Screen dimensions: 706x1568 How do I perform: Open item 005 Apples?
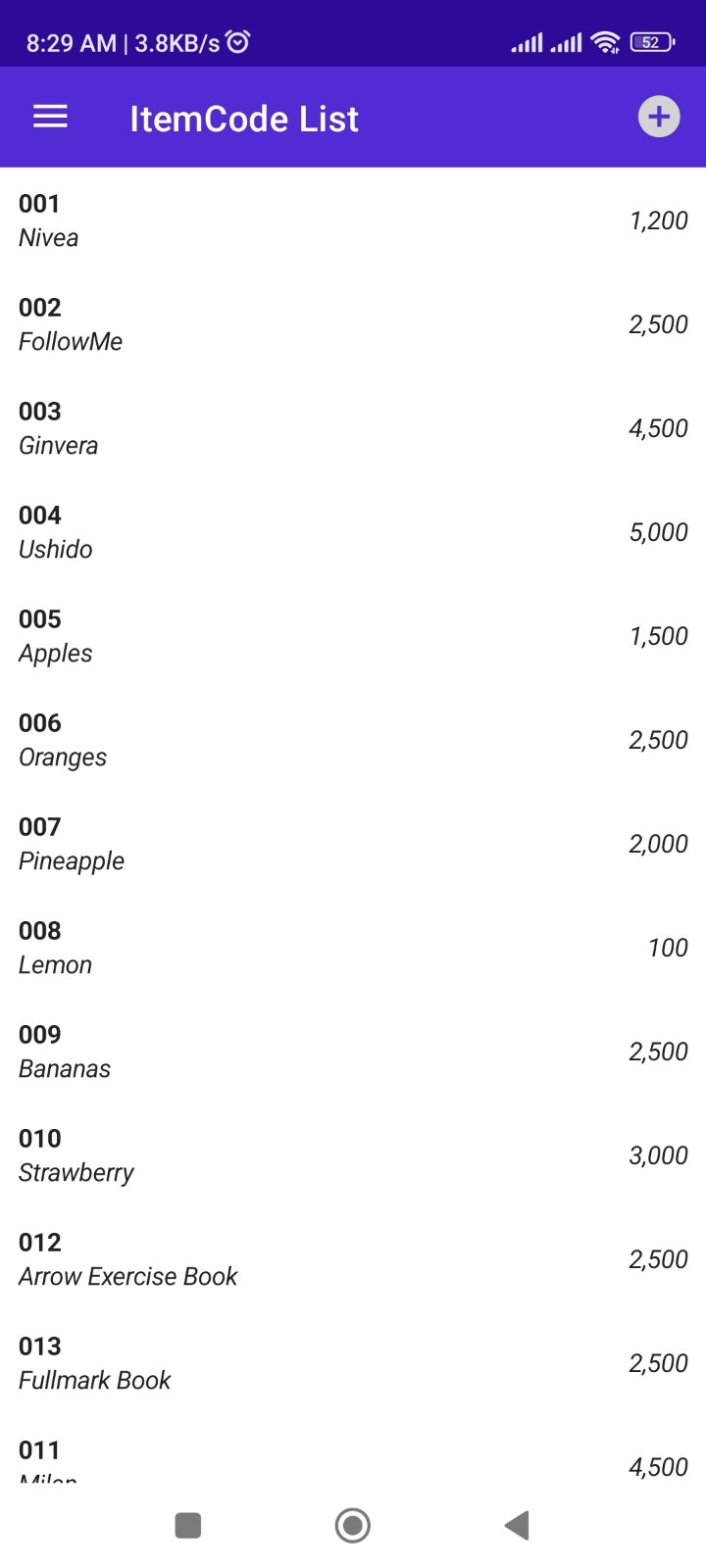click(353, 636)
